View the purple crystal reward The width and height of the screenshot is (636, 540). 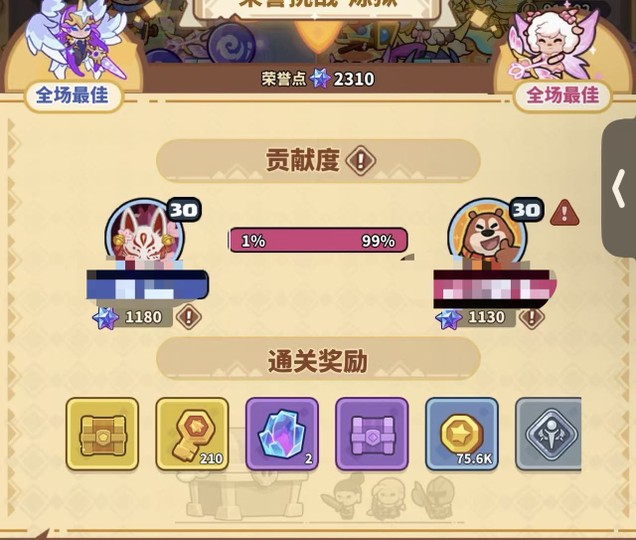point(282,433)
